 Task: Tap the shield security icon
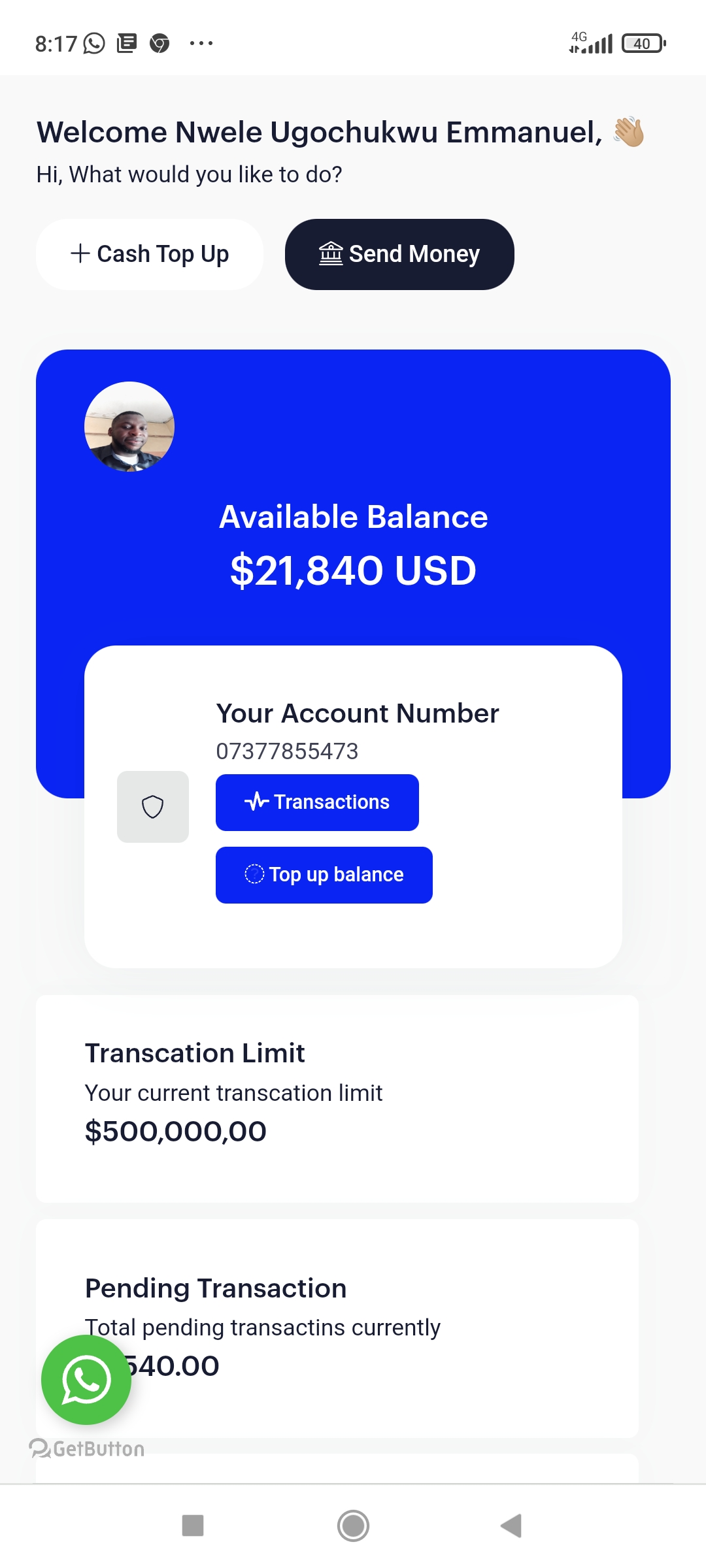click(x=153, y=807)
